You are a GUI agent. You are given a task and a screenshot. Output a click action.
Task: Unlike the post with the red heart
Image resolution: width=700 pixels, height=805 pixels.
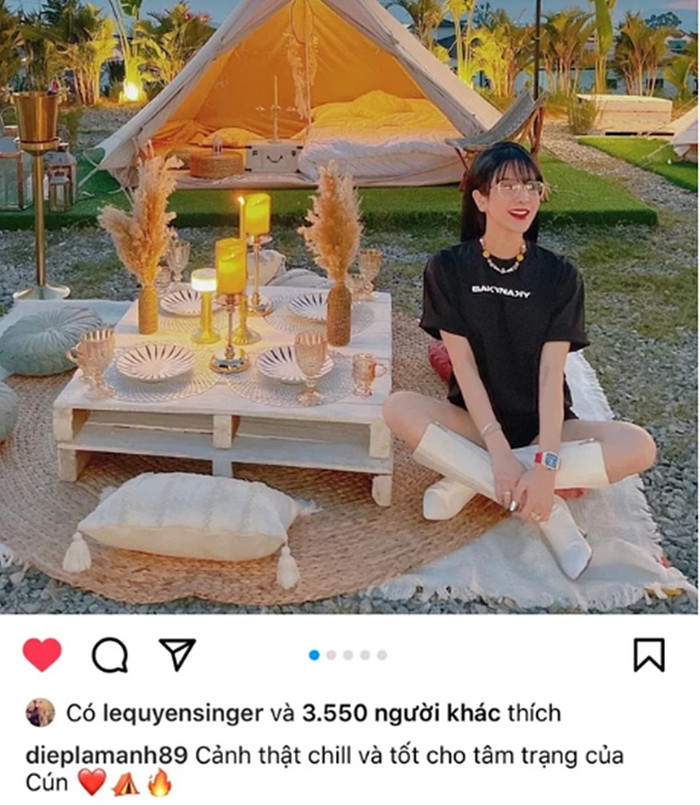click(42, 655)
